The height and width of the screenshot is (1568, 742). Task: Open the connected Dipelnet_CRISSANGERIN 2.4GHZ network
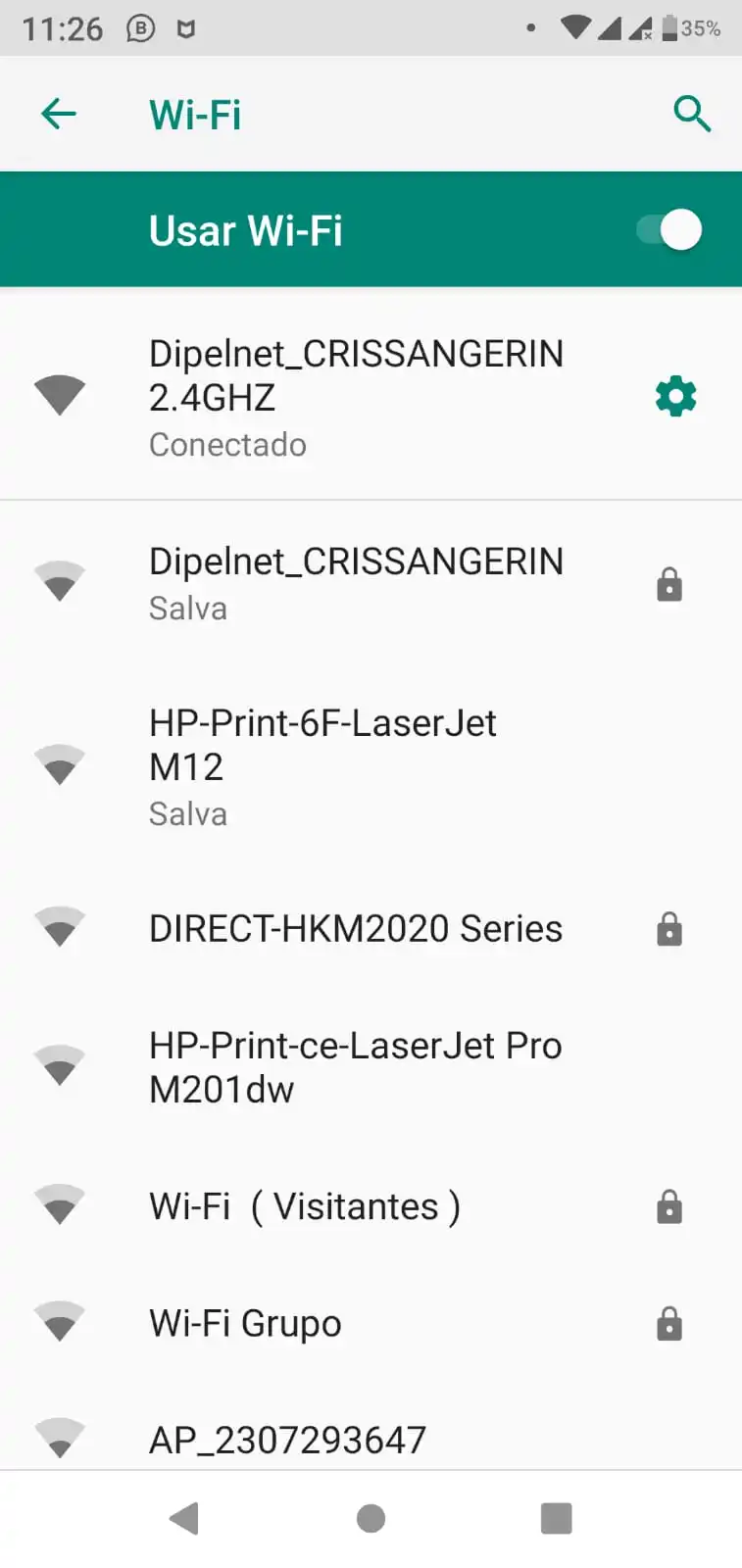pos(355,397)
